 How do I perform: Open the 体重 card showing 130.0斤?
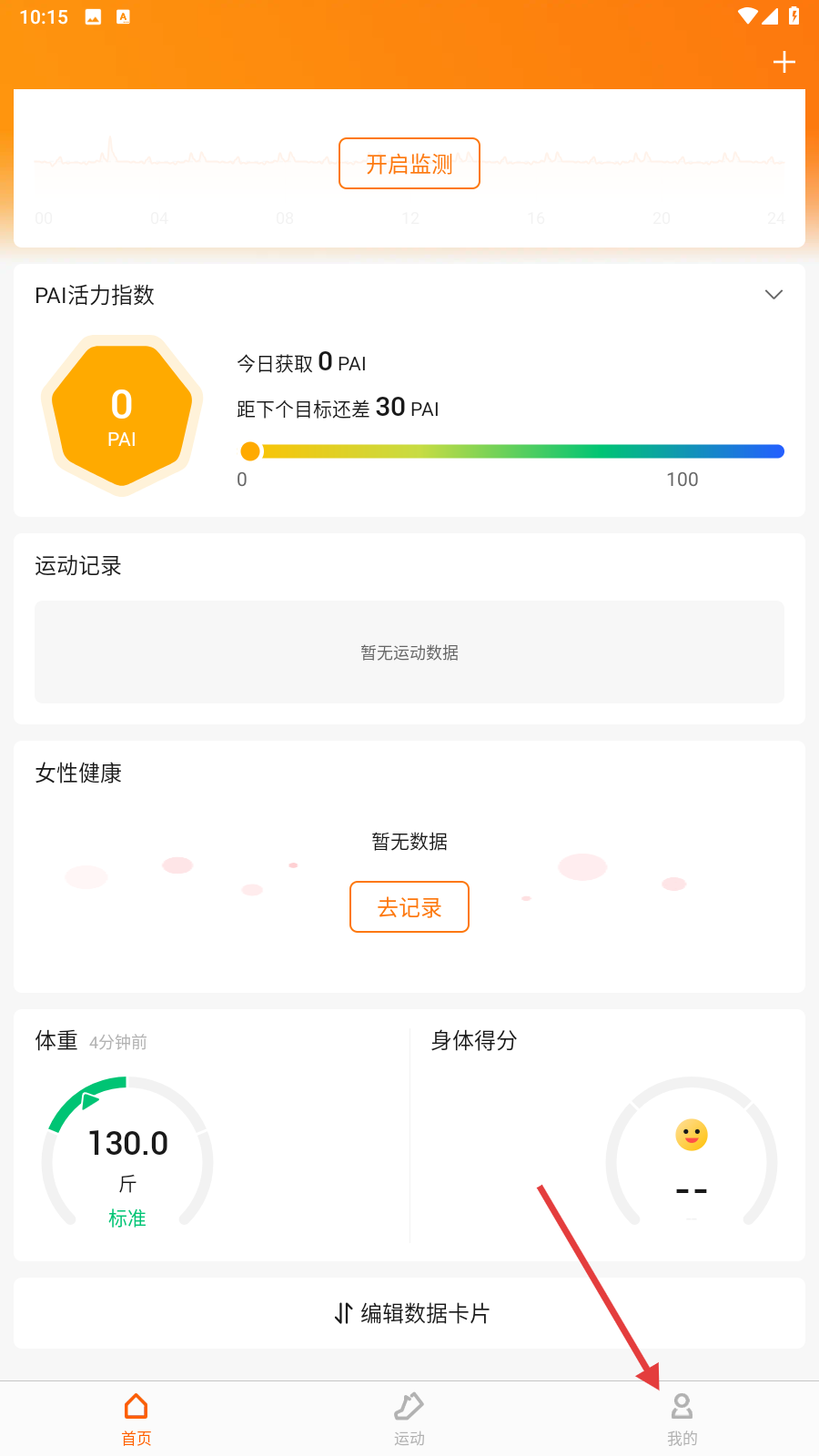pyautogui.click(x=211, y=1135)
